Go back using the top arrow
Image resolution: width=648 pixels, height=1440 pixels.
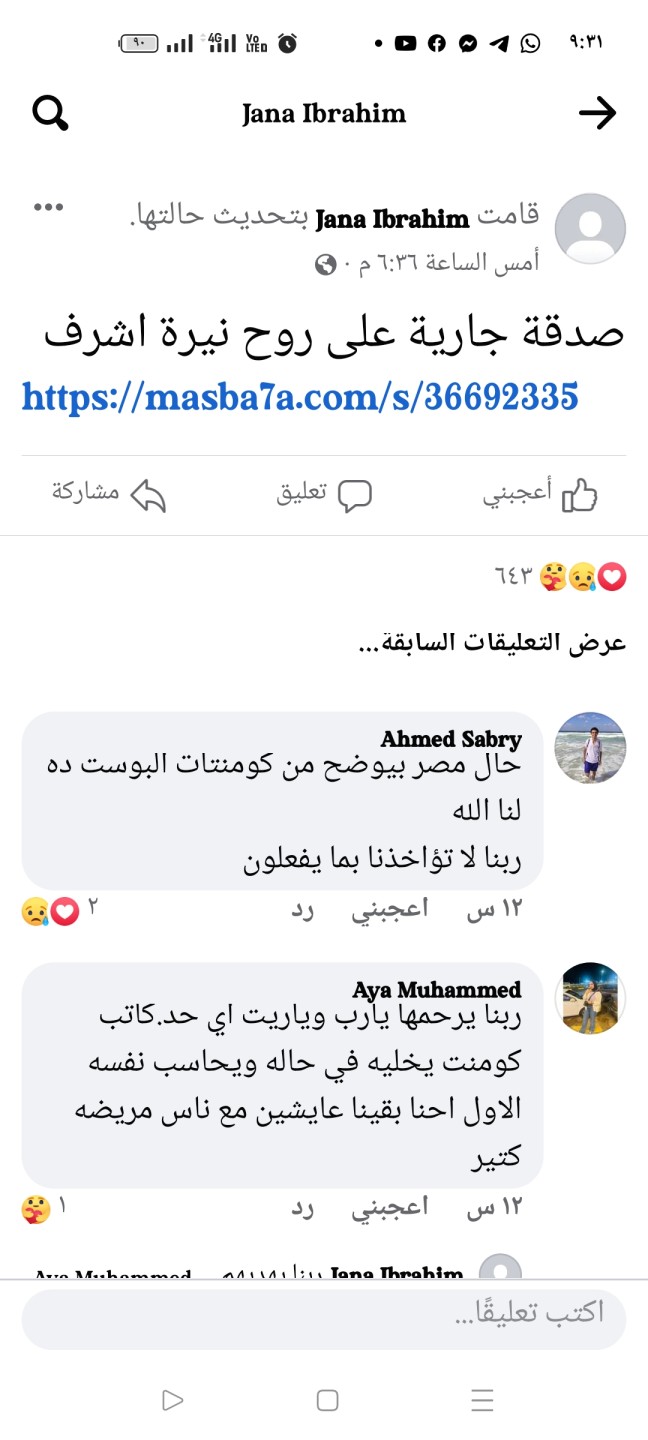[597, 113]
